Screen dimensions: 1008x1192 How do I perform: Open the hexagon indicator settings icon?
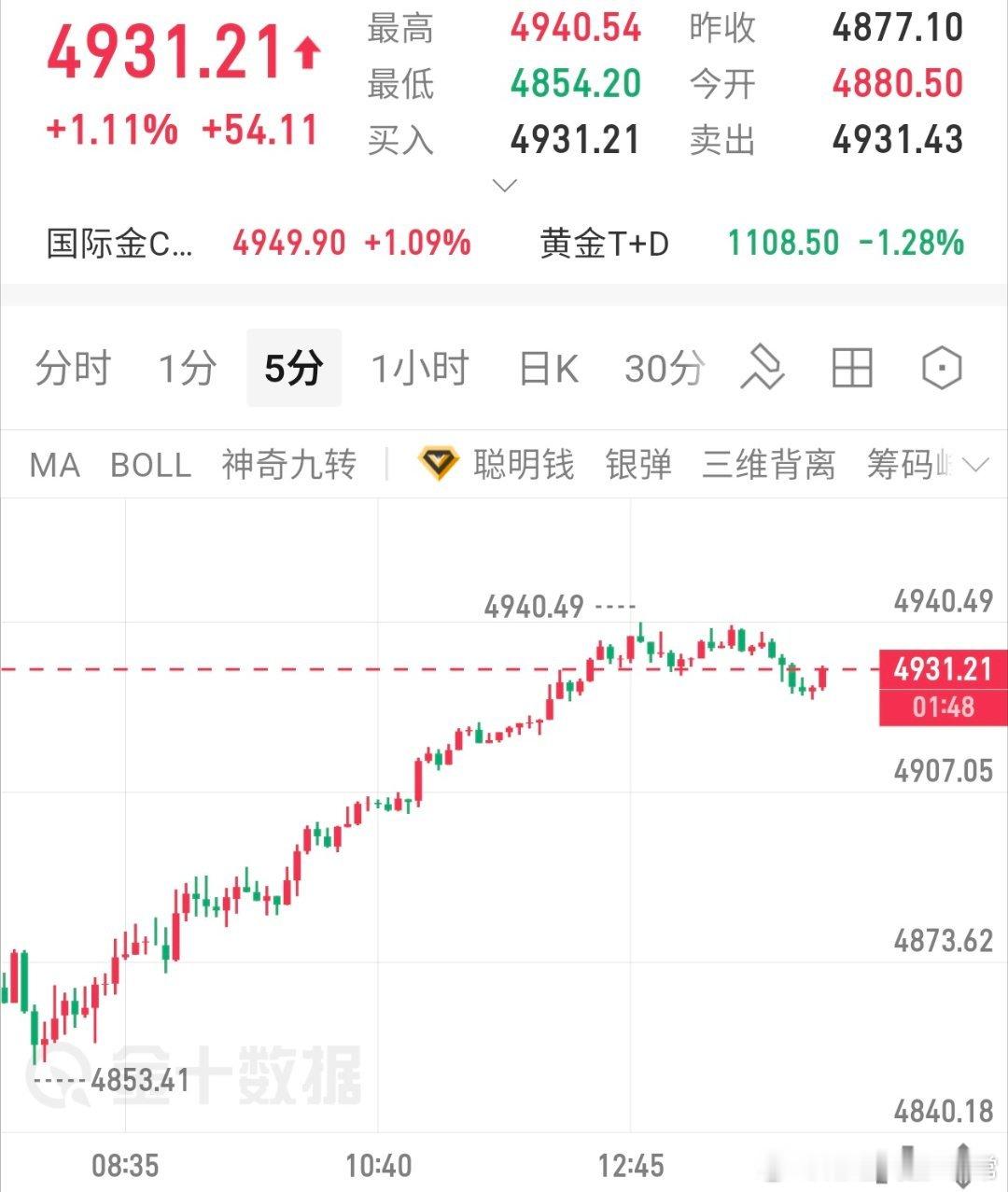941,368
